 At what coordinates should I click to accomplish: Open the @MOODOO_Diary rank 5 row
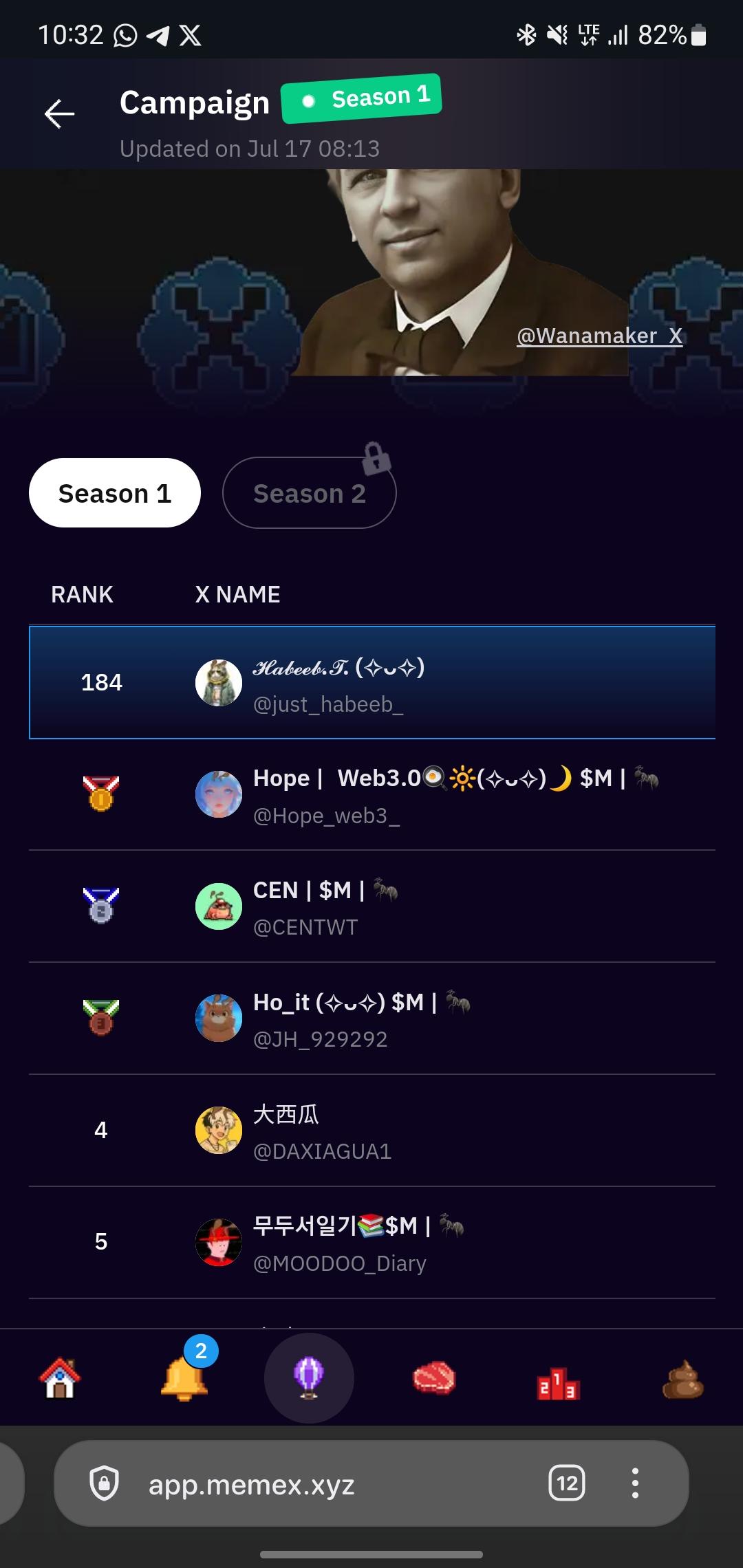point(371,1243)
